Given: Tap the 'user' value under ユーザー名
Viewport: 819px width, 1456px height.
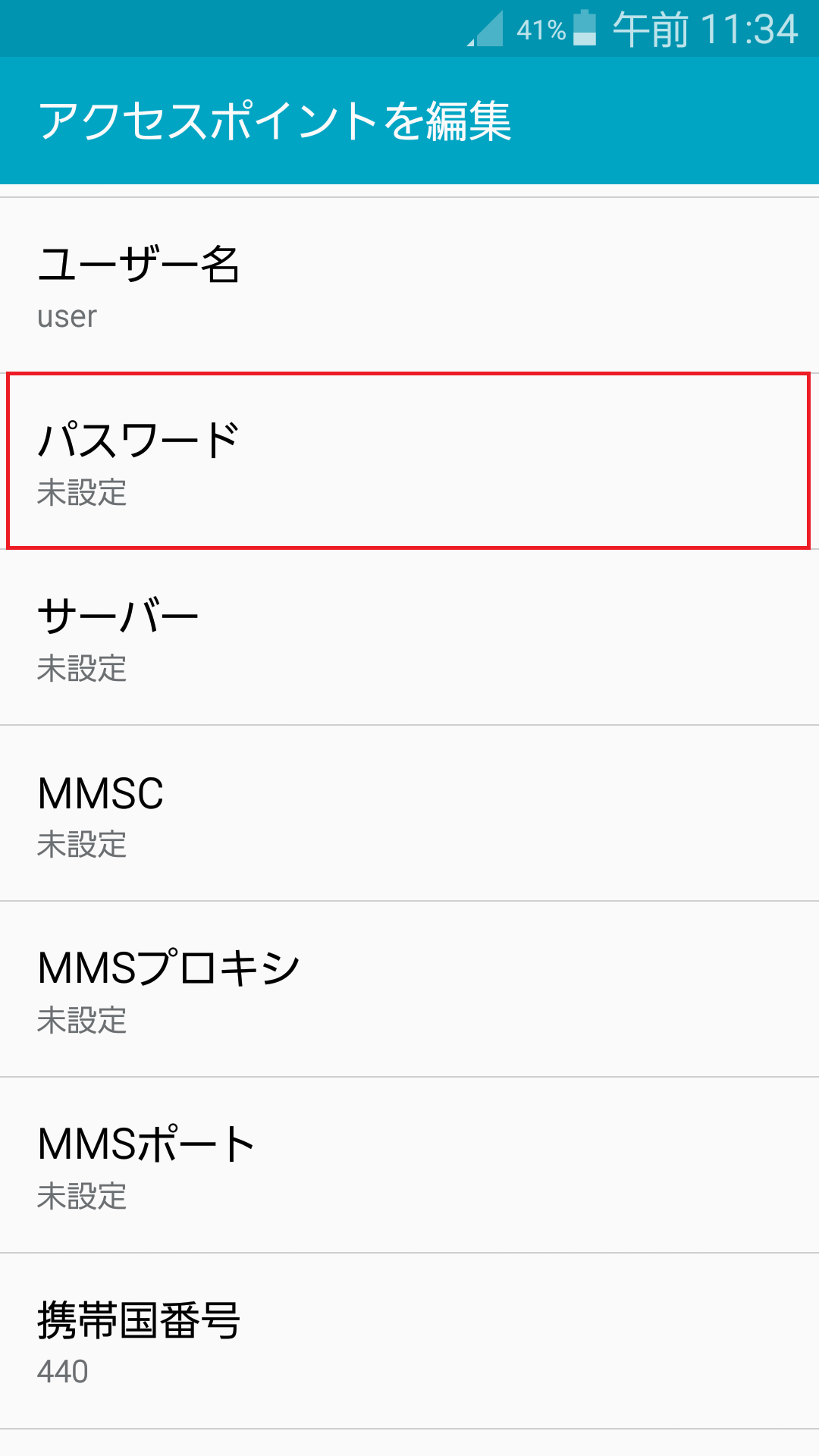Looking at the screenshot, I should click(67, 317).
